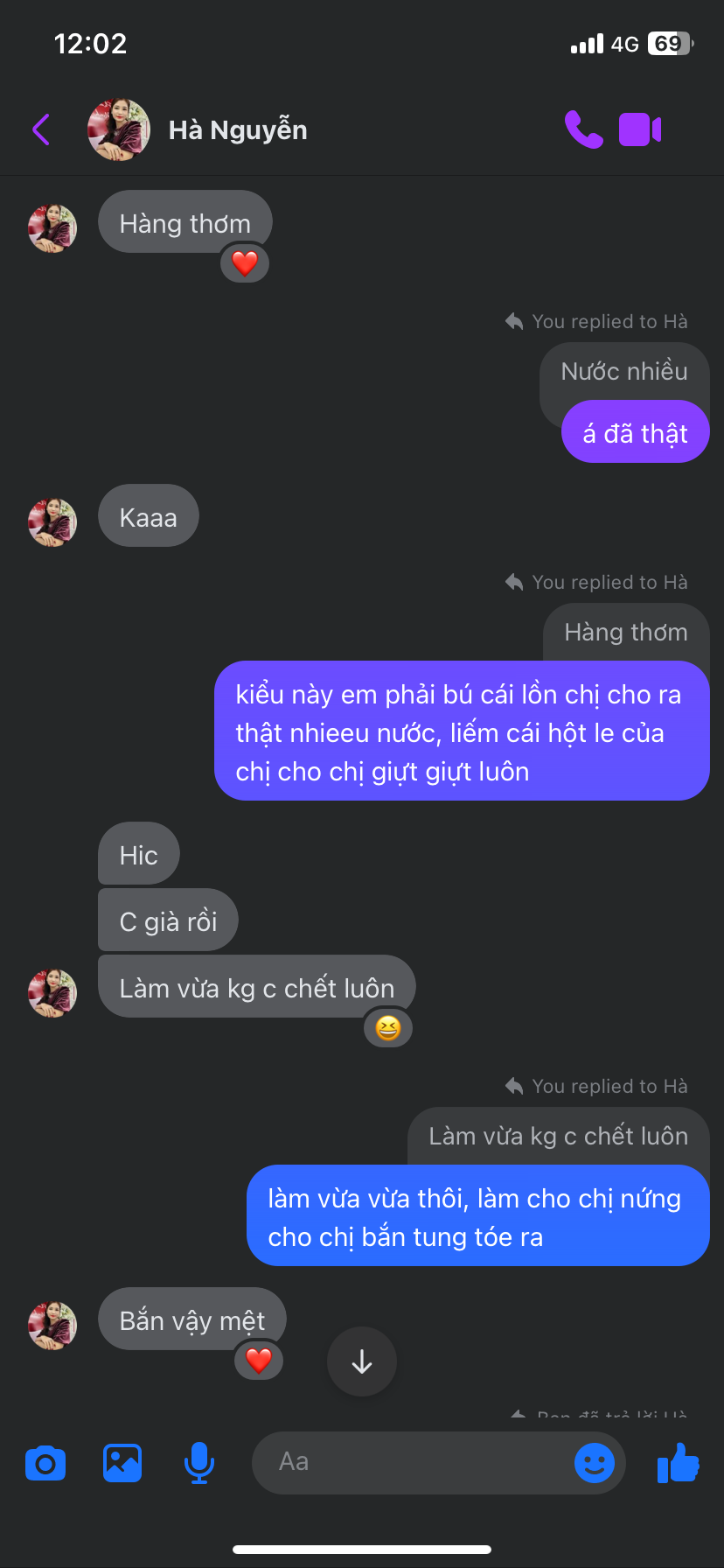
Task: Open the heart reaction on "Bắn vậy mệt"
Action: (259, 1361)
